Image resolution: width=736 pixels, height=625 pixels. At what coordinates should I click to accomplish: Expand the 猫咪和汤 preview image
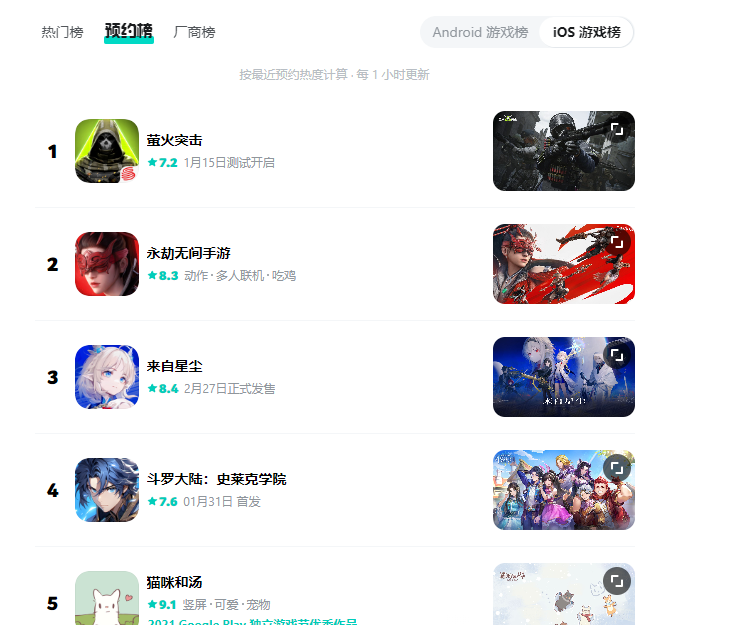coord(617,581)
